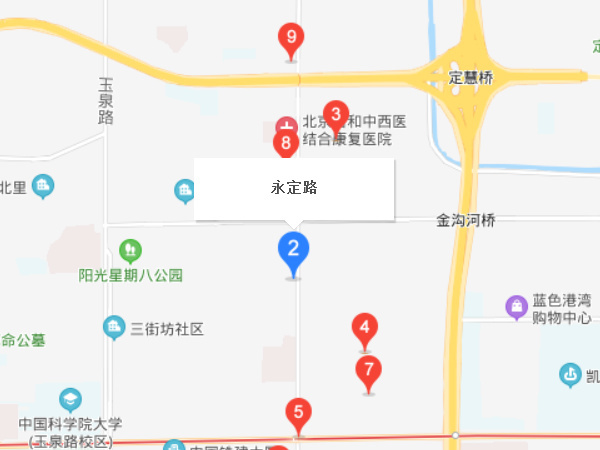This screenshot has height=450, width=600.
Task: Open red map marker number 7
Action: point(368,371)
